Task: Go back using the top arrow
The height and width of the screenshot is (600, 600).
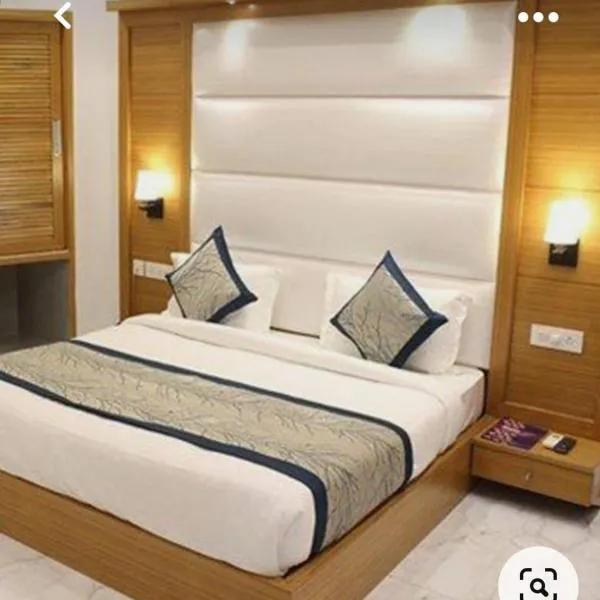Action: (63, 15)
